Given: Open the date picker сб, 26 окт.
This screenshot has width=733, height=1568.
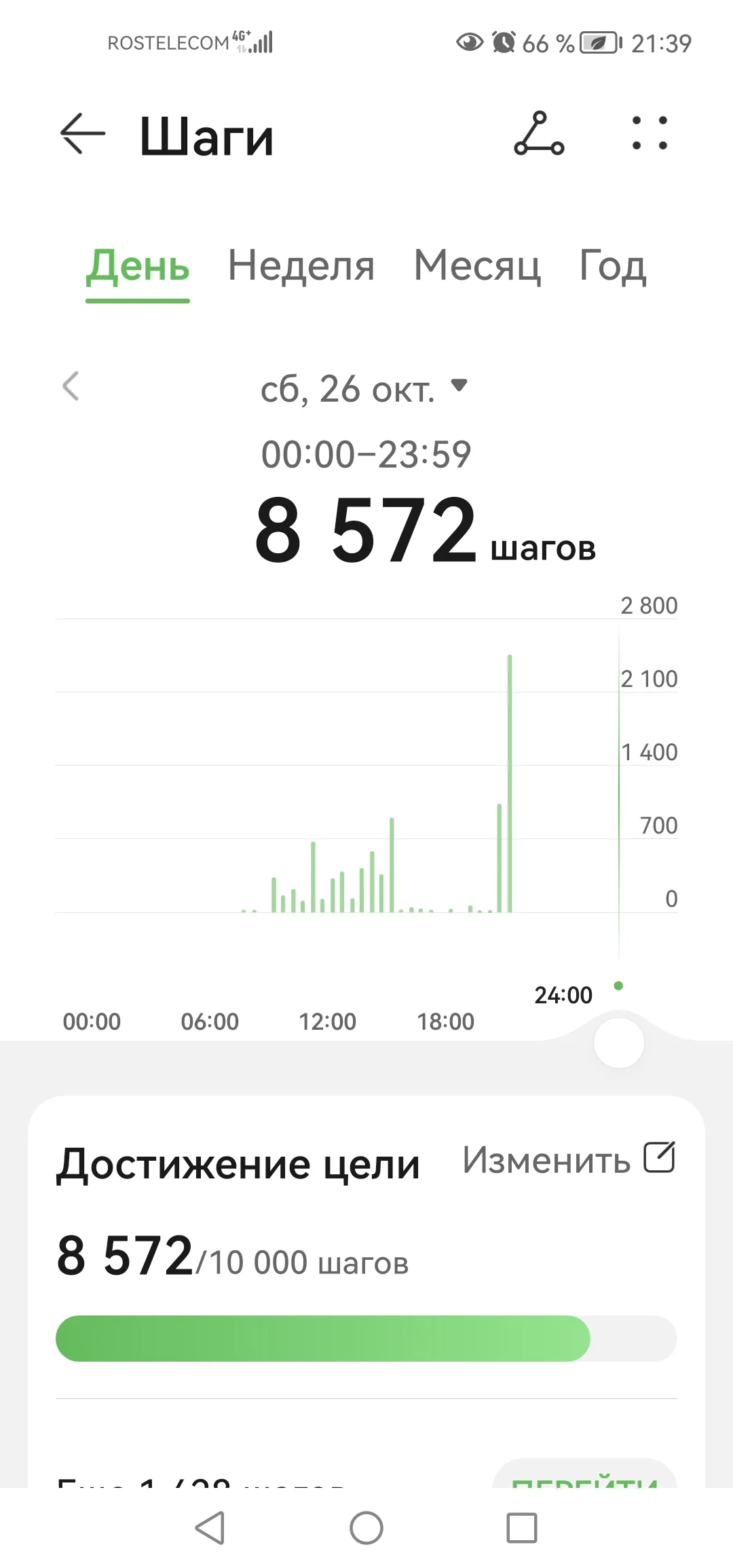Looking at the screenshot, I should pyautogui.click(x=364, y=389).
